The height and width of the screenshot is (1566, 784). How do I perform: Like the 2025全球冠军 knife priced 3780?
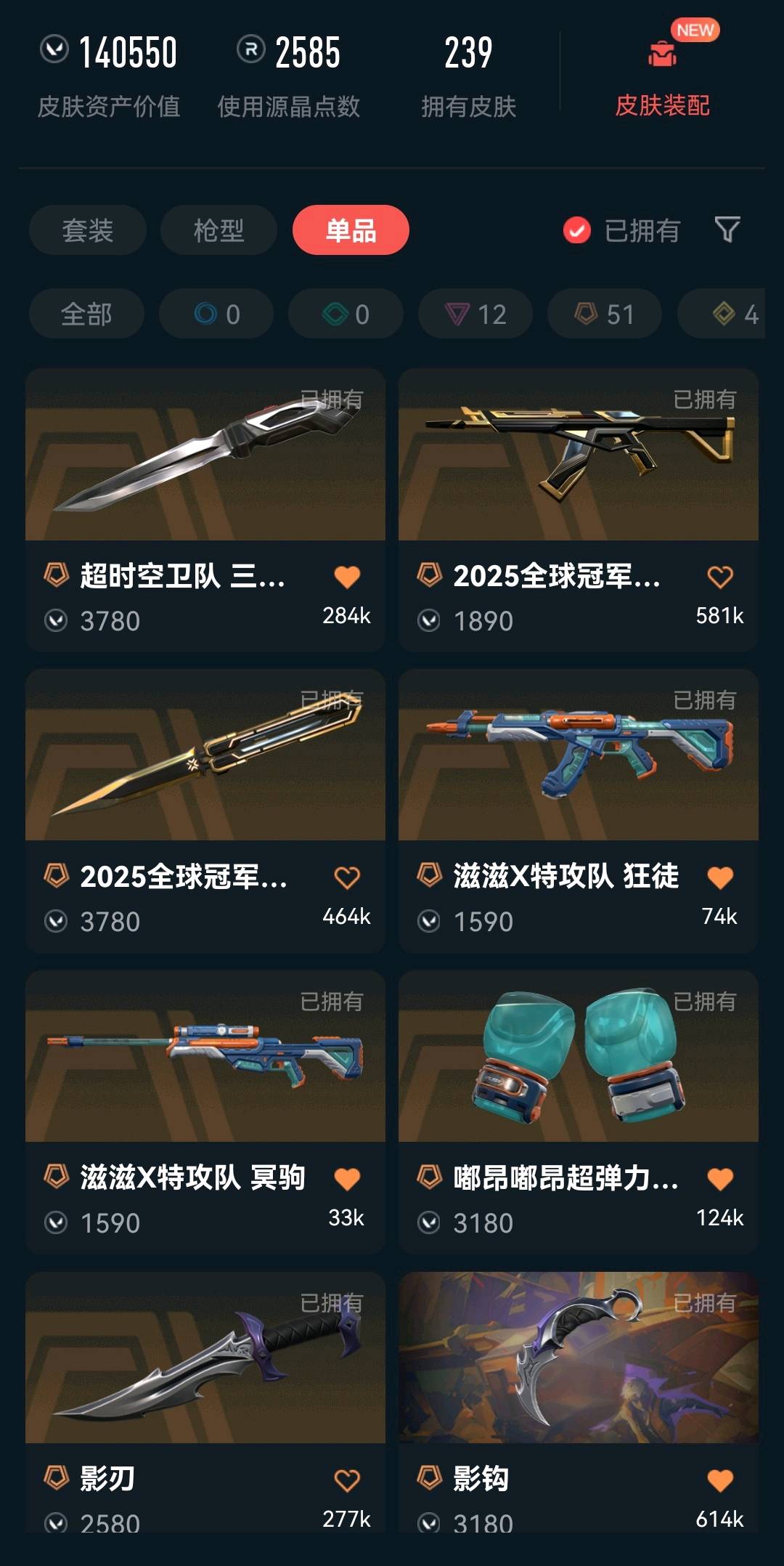click(x=347, y=877)
